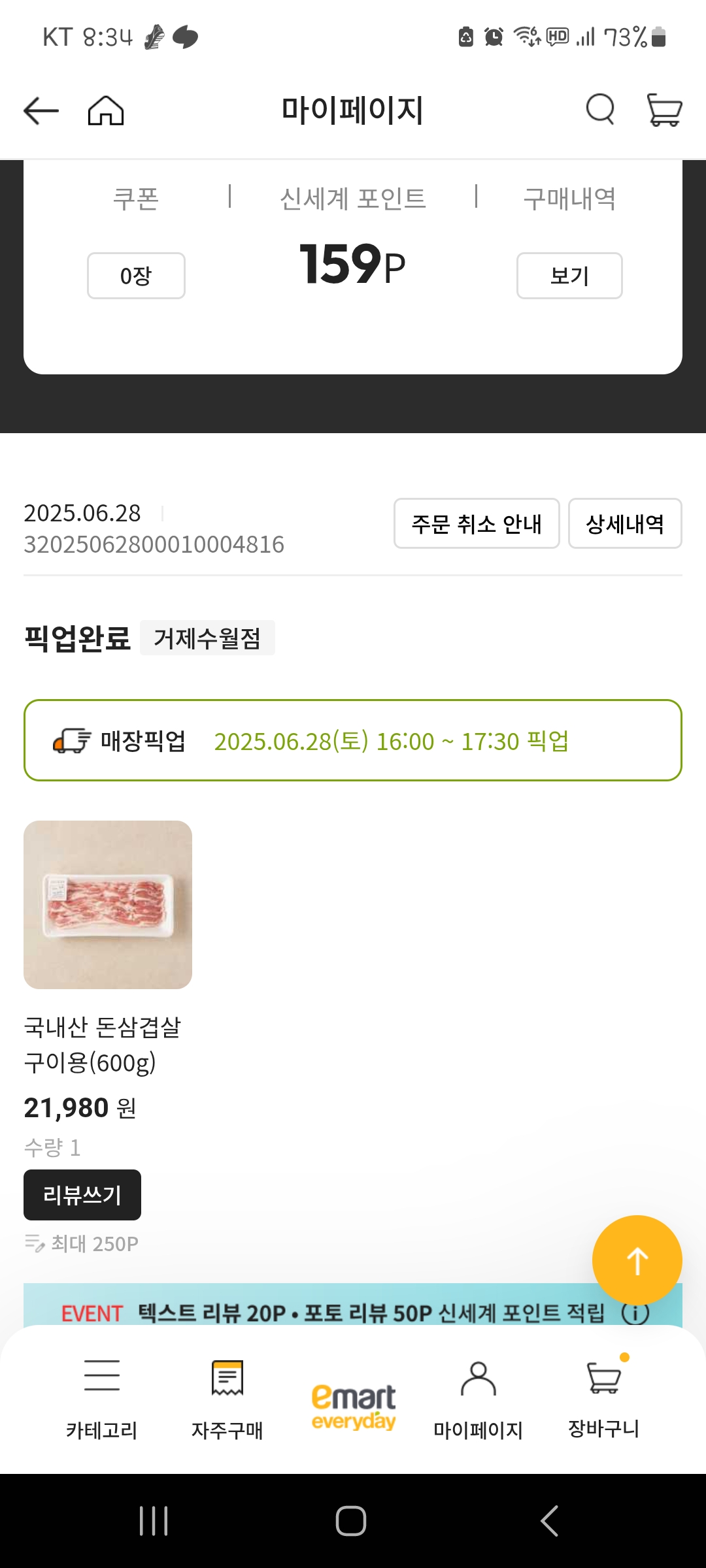Select the 쿠폰 menu item
The width and height of the screenshot is (706, 1568).
135,198
